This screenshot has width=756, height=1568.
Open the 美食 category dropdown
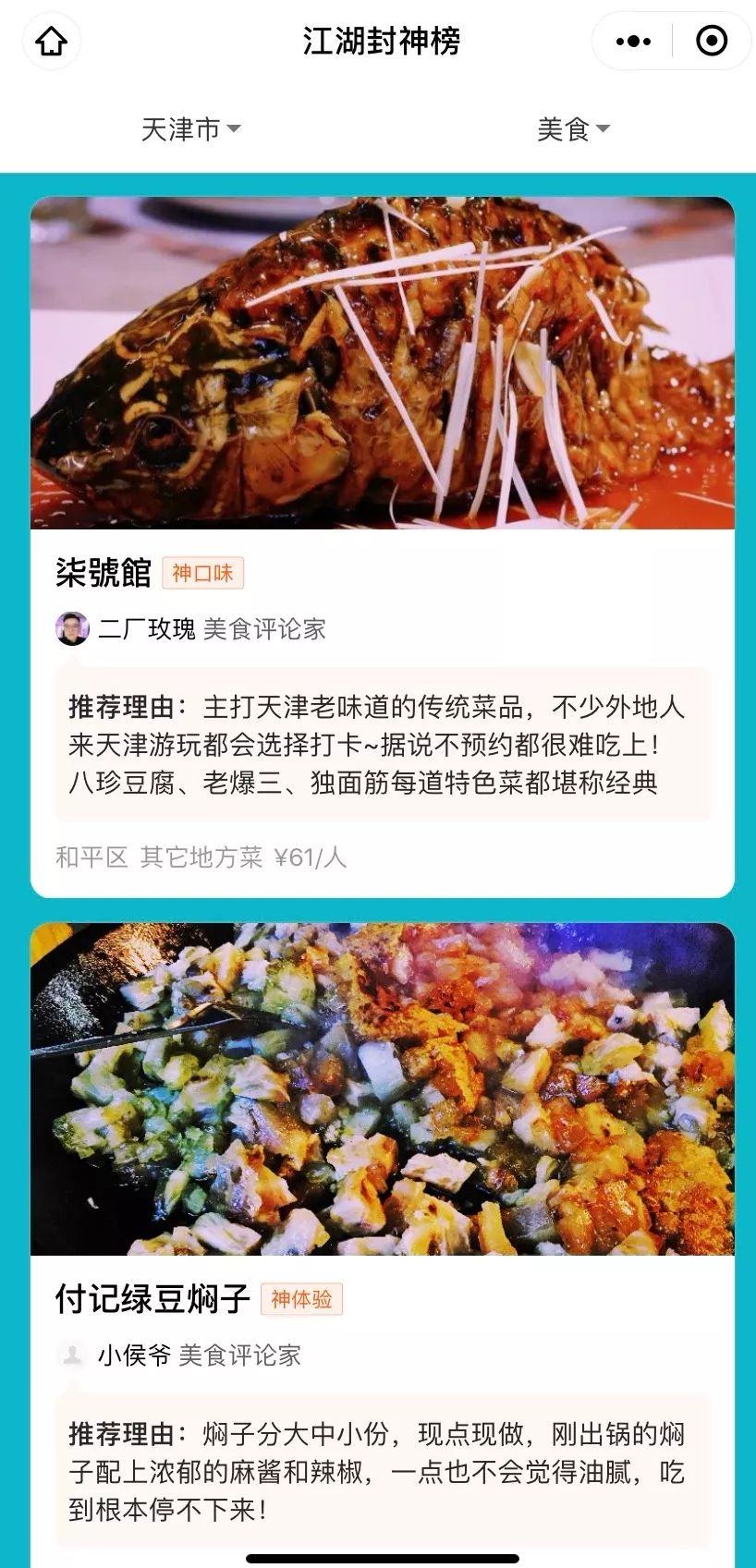(x=573, y=130)
